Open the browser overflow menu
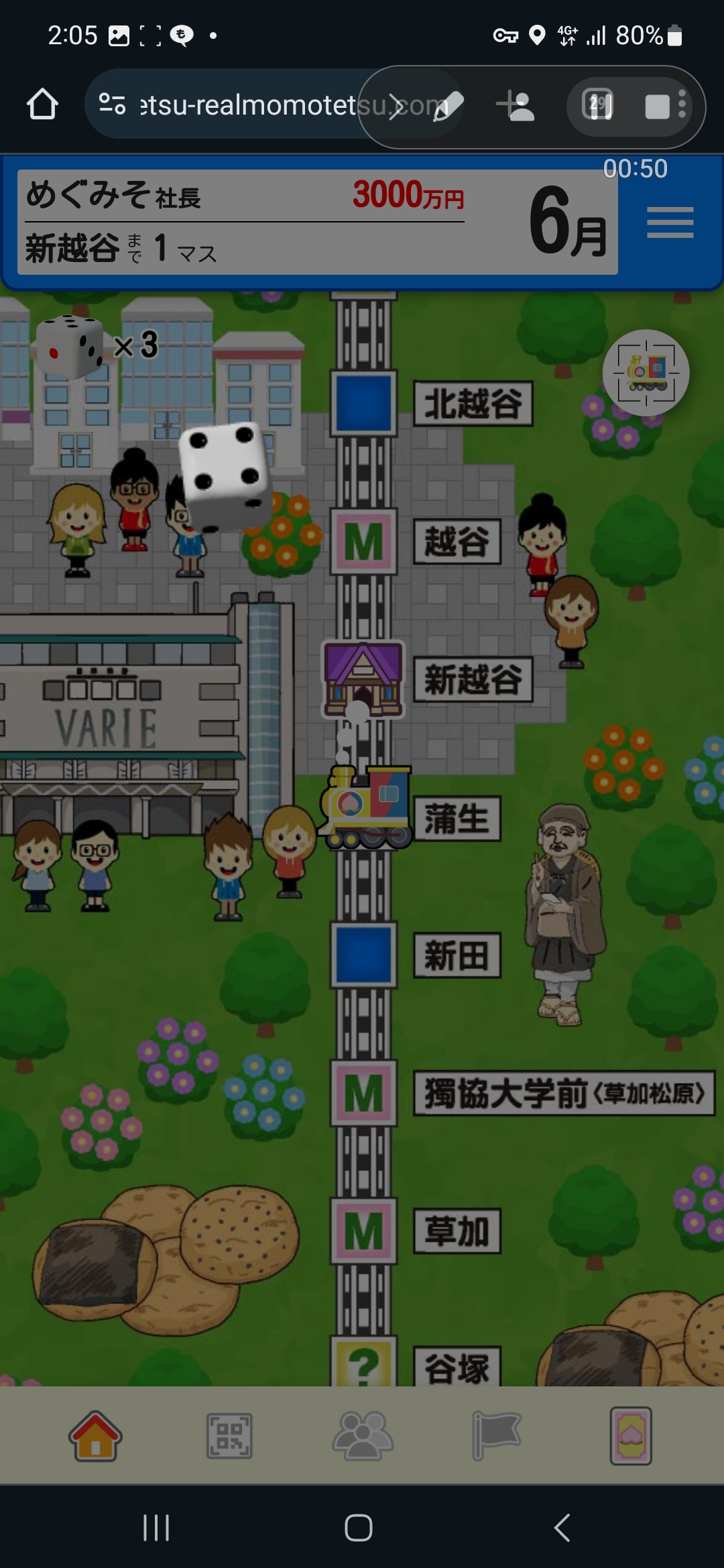This screenshot has height=1568, width=724. [x=682, y=105]
